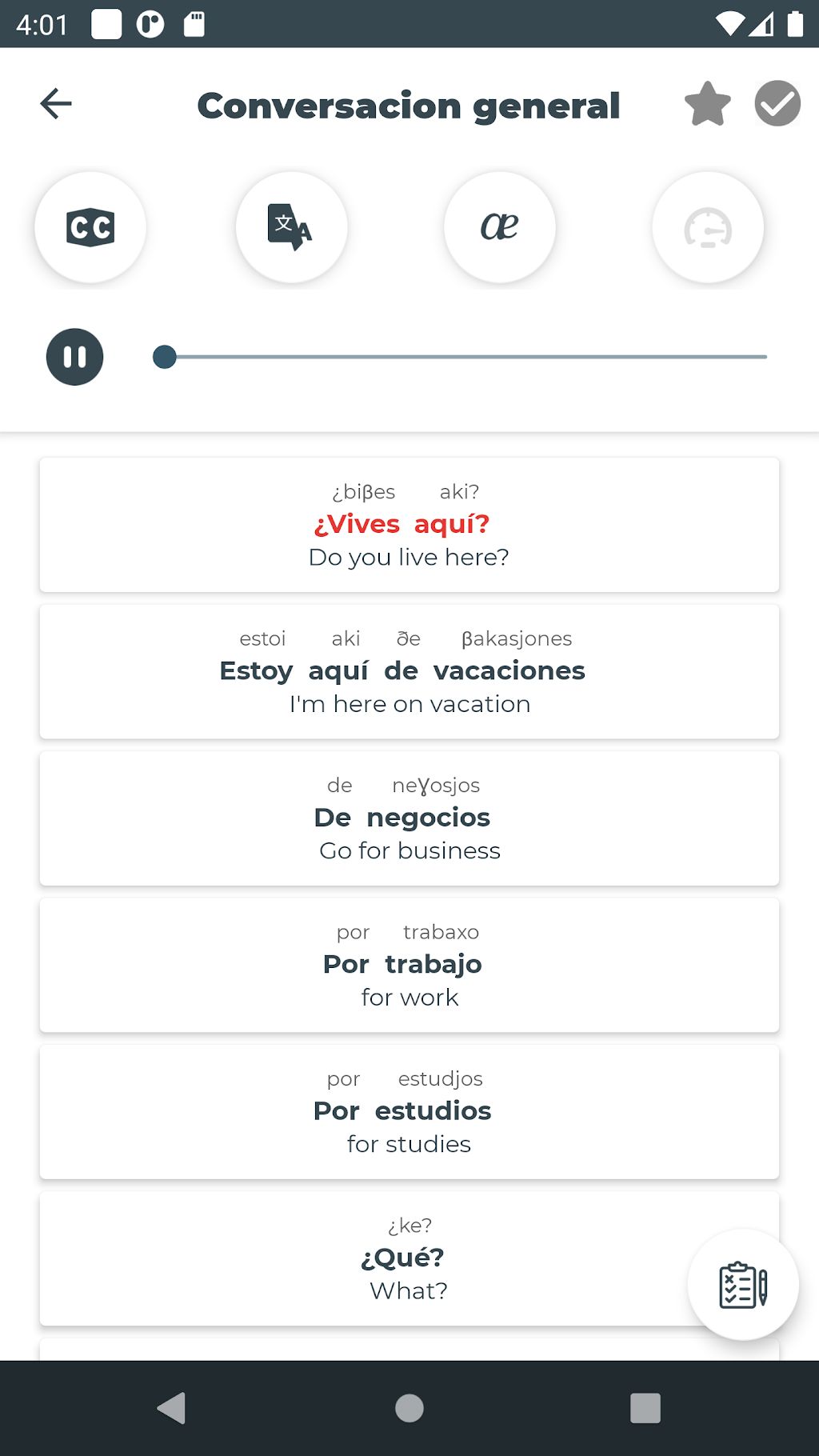Go back using the arrow icon

click(56, 104)
